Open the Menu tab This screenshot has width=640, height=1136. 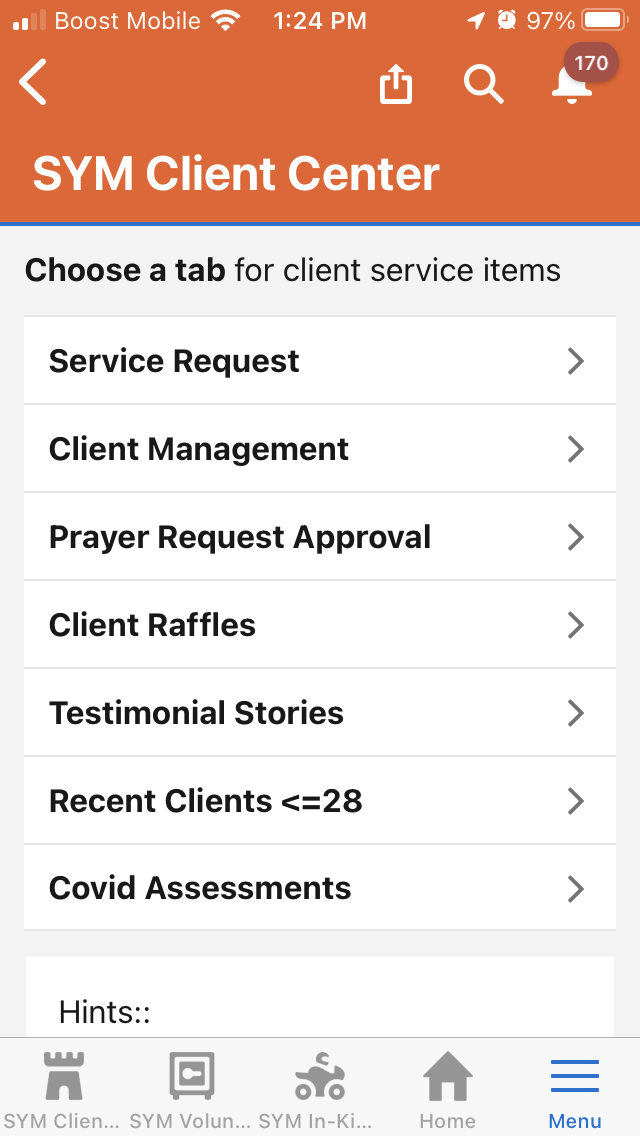575,1088
